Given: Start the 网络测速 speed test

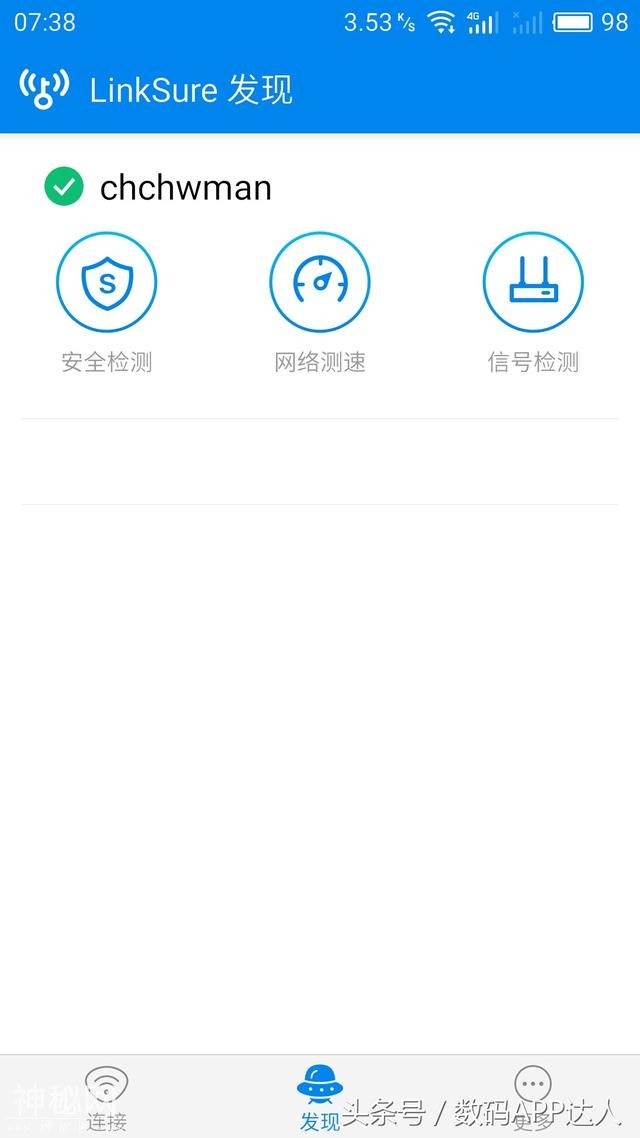Looking at the screenshot, I should 320,283.
